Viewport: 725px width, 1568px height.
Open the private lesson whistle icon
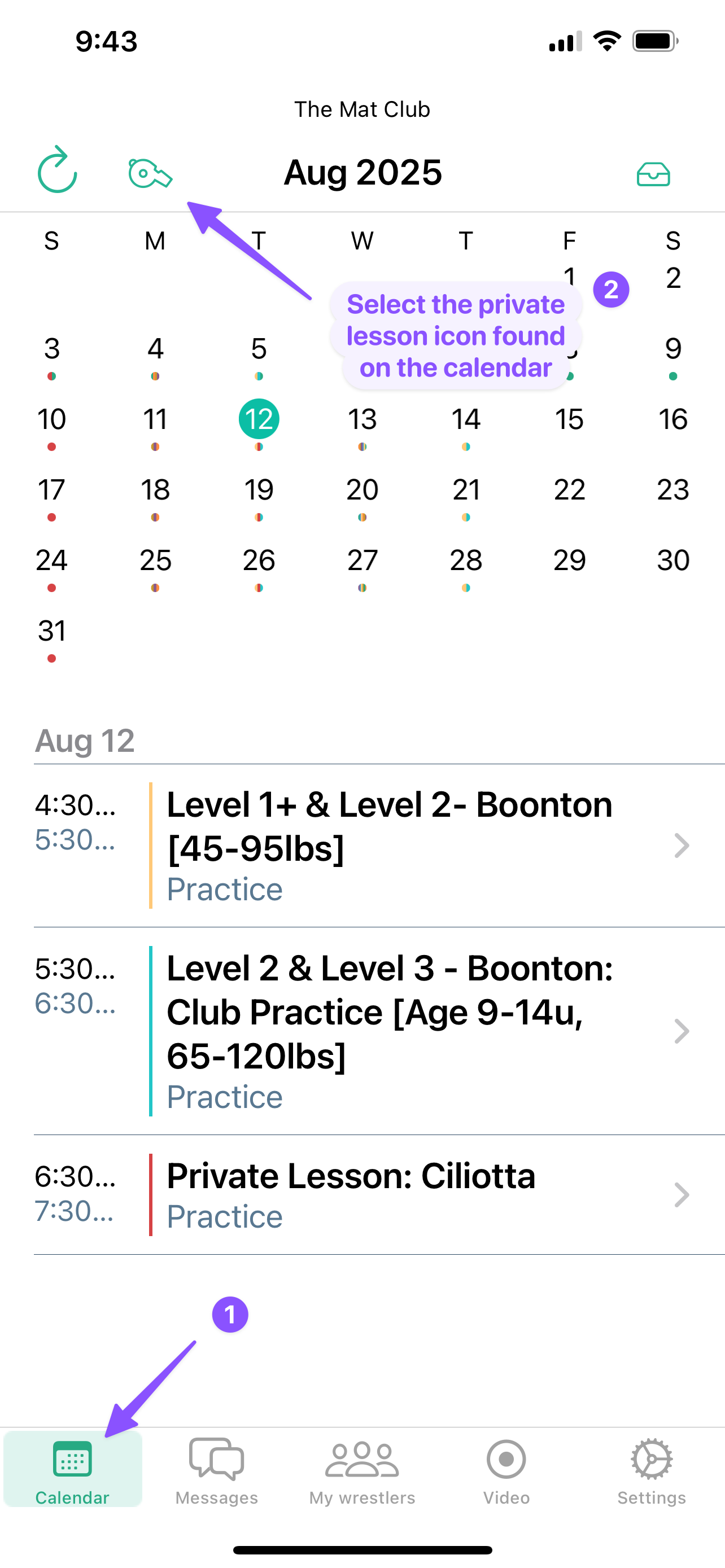pyautogui.click(x=150, y=174)
